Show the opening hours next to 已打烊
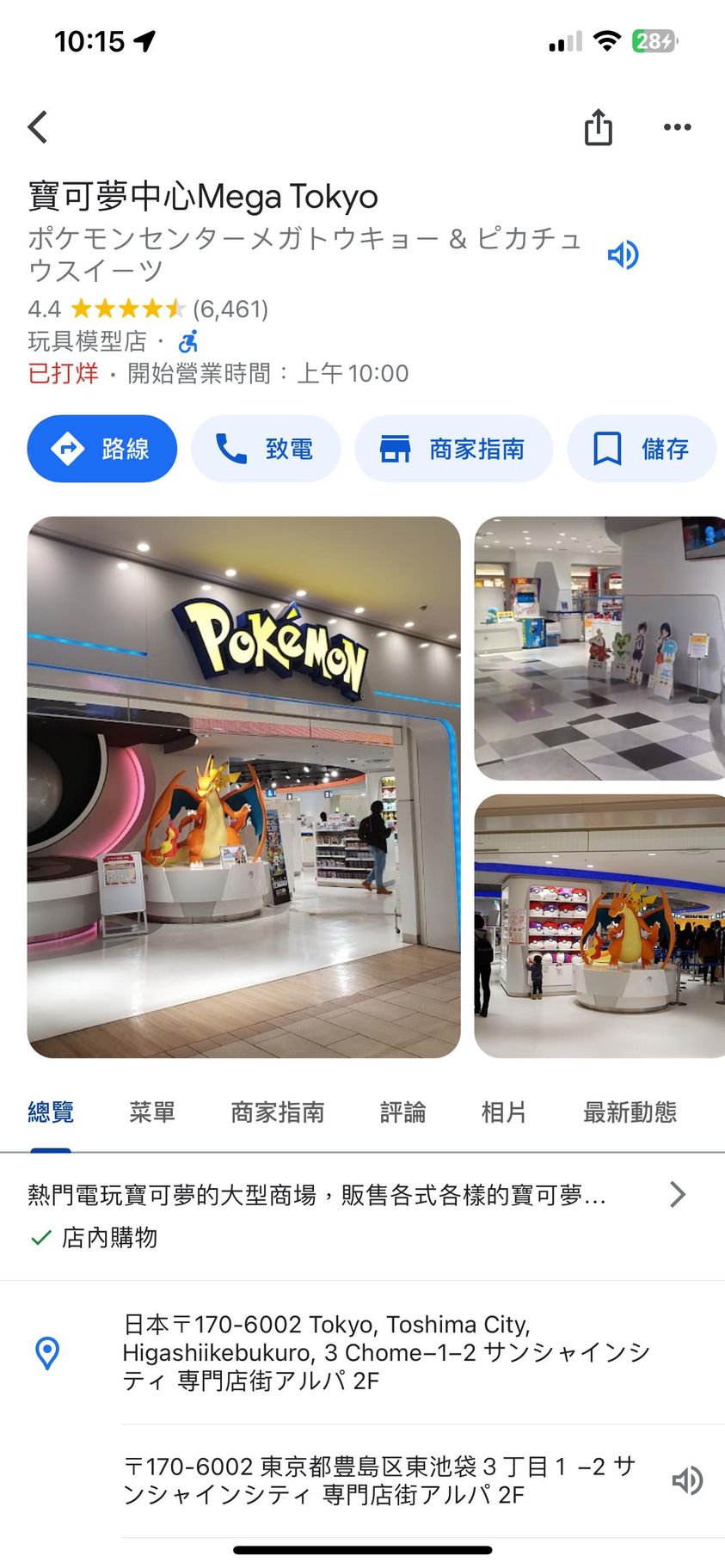The height and width of the screenshot is (1568, 725). coord(267,374)
